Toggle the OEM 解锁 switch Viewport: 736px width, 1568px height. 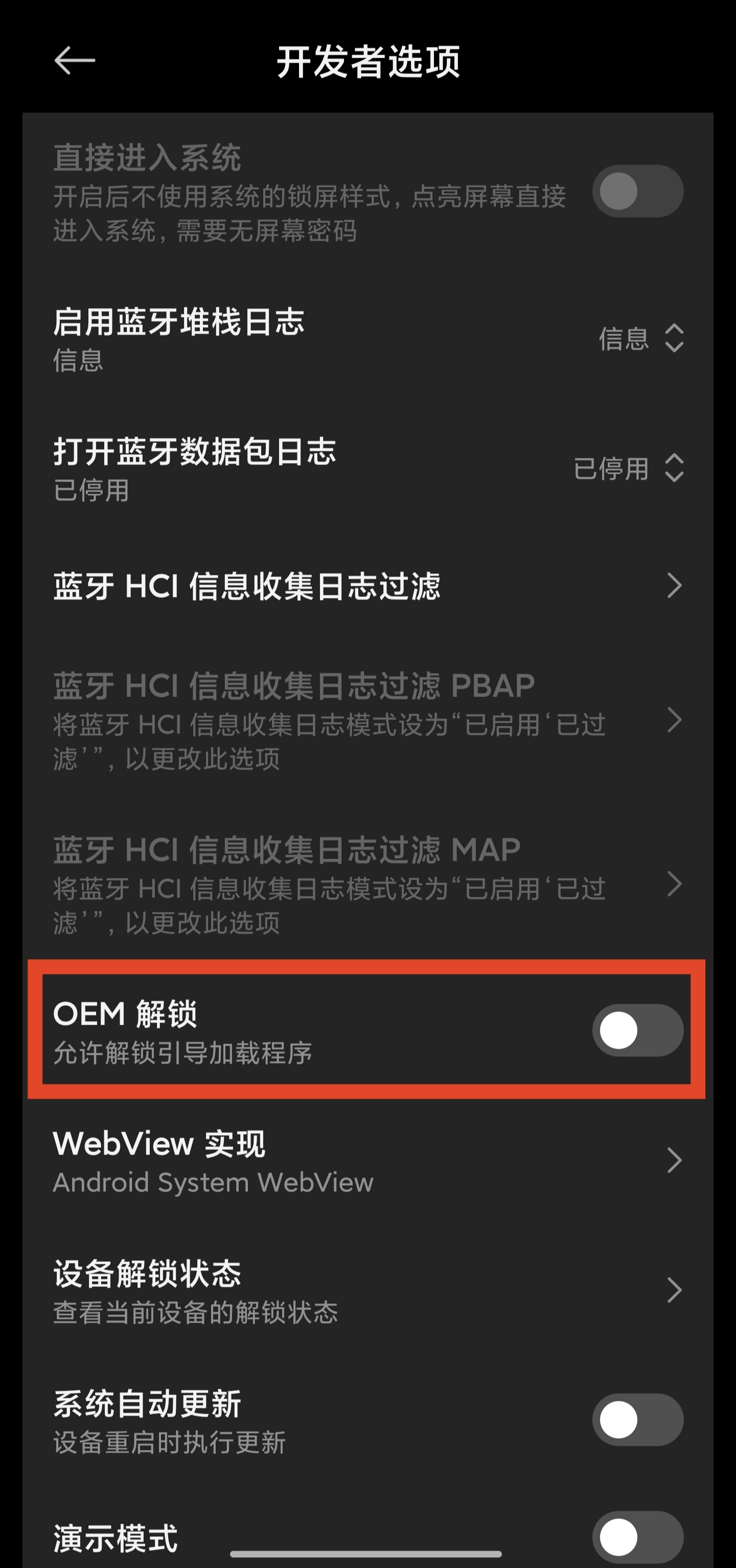click(637, 1030)
